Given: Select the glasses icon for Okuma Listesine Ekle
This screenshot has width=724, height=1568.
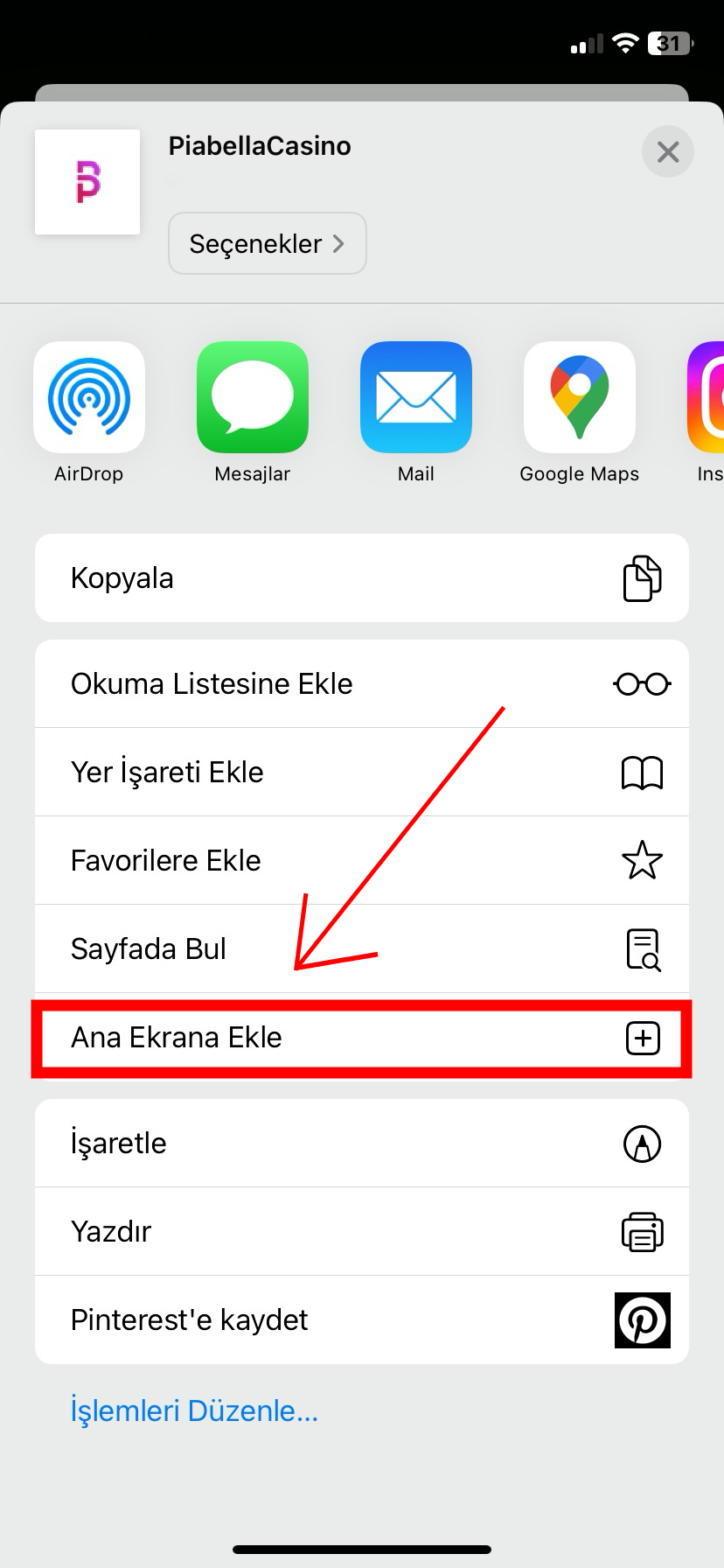Looking at the screenshot, I should (642, 683).
